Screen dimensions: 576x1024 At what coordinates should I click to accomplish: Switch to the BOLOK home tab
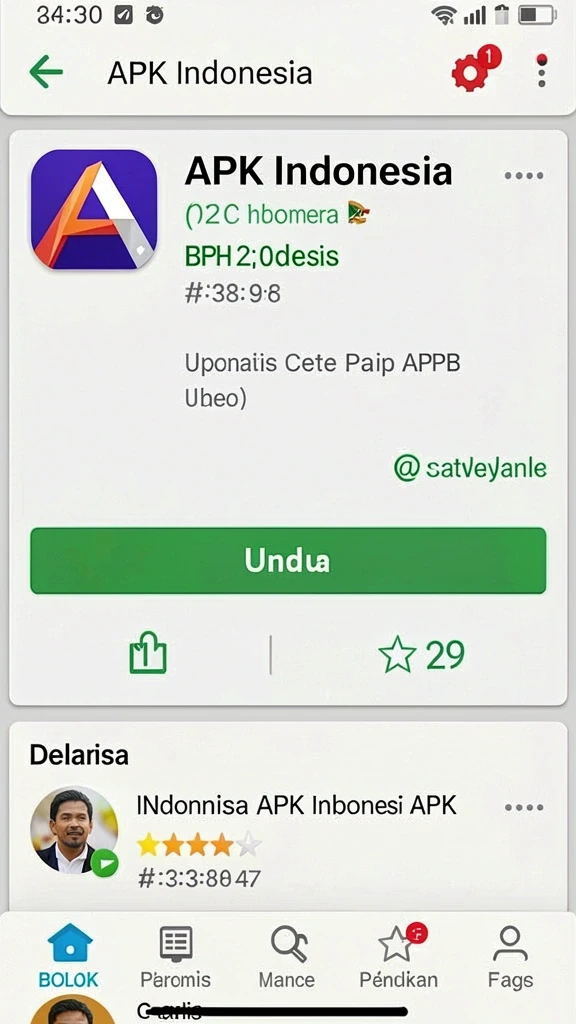(69, 958)
